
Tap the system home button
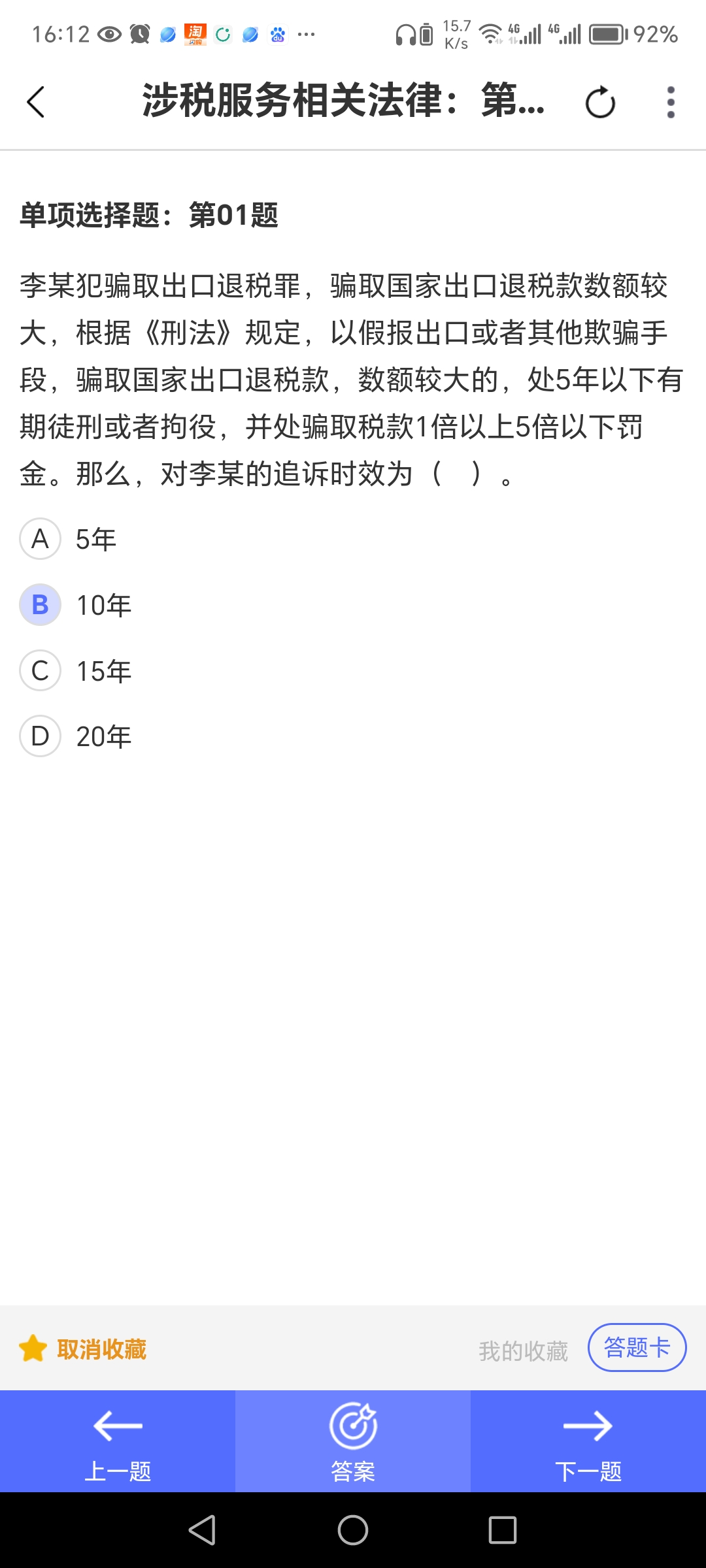pos(353,1530)
